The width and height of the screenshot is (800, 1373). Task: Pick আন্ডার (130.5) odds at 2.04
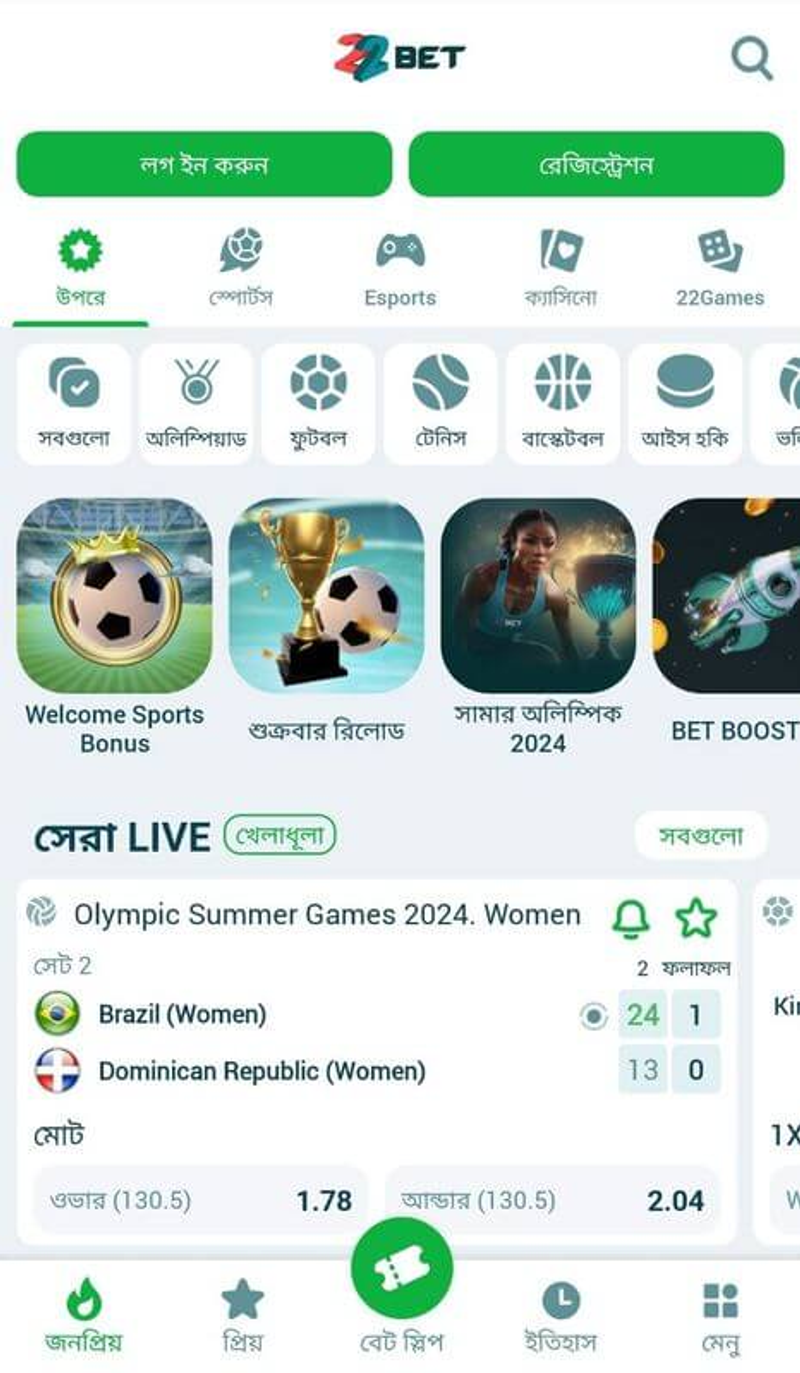pos(552,1200)
